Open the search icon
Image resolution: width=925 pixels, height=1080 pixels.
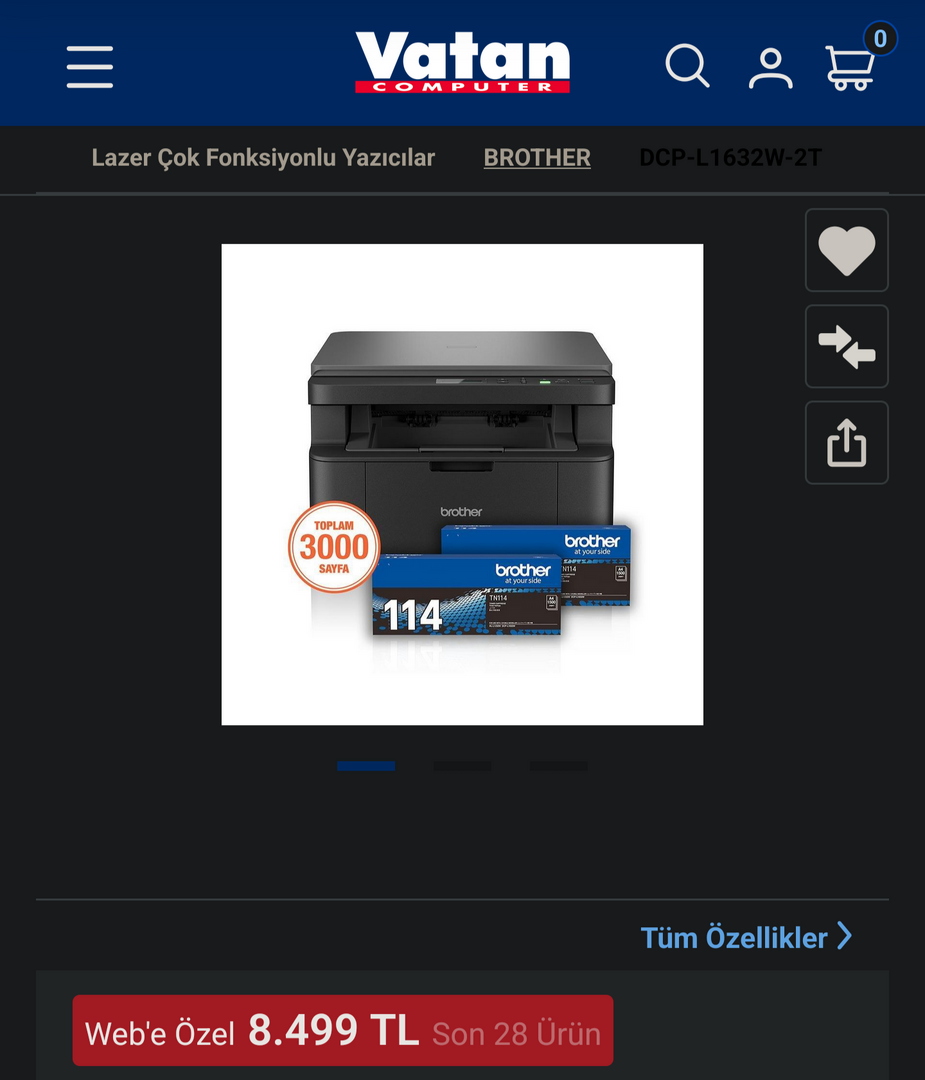coord(687,67)
